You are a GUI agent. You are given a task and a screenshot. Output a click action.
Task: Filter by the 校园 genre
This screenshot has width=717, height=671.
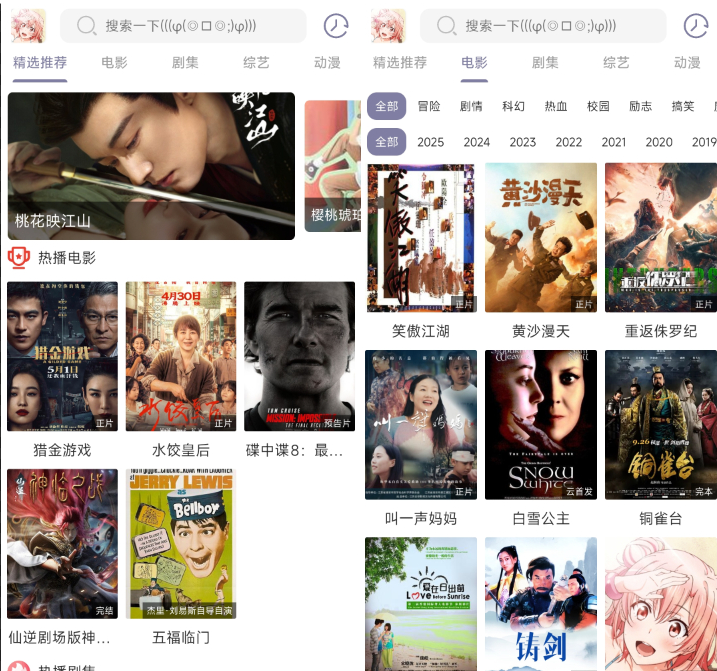coord(598,106)
